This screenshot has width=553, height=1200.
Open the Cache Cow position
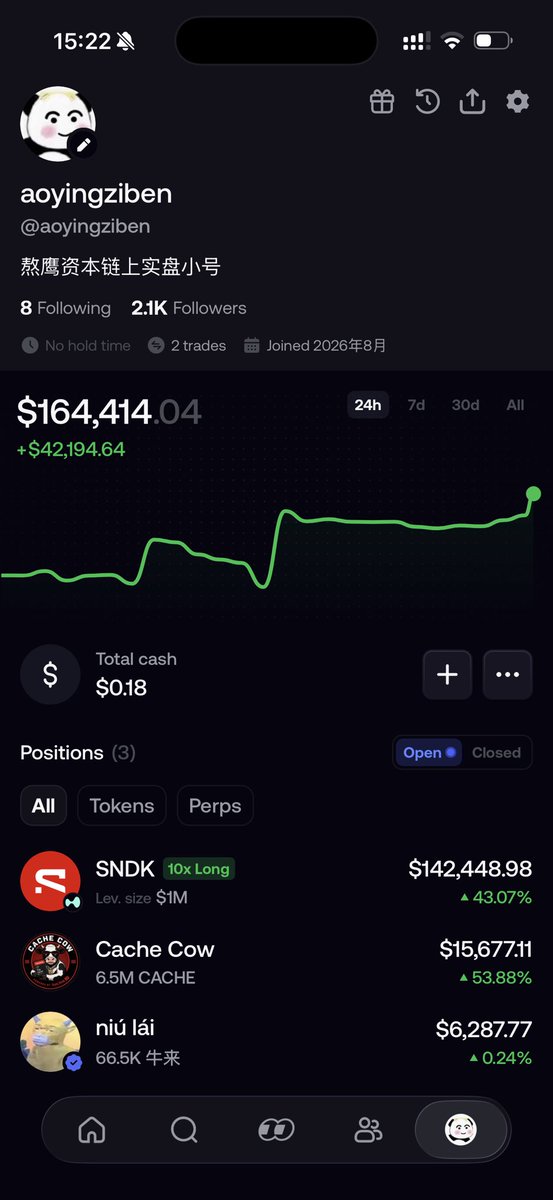pos(276,962)
